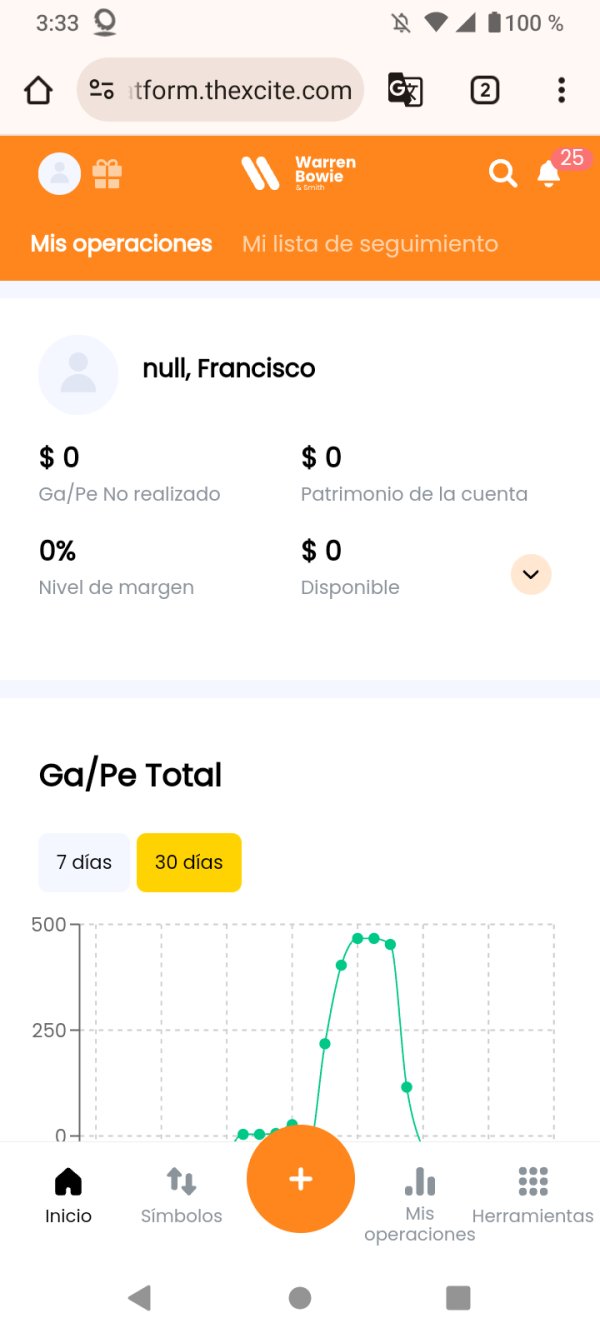Screen dimensions: 600x1333
Task: Switch to Mis operaciones top tab
Action: [121, 244]
